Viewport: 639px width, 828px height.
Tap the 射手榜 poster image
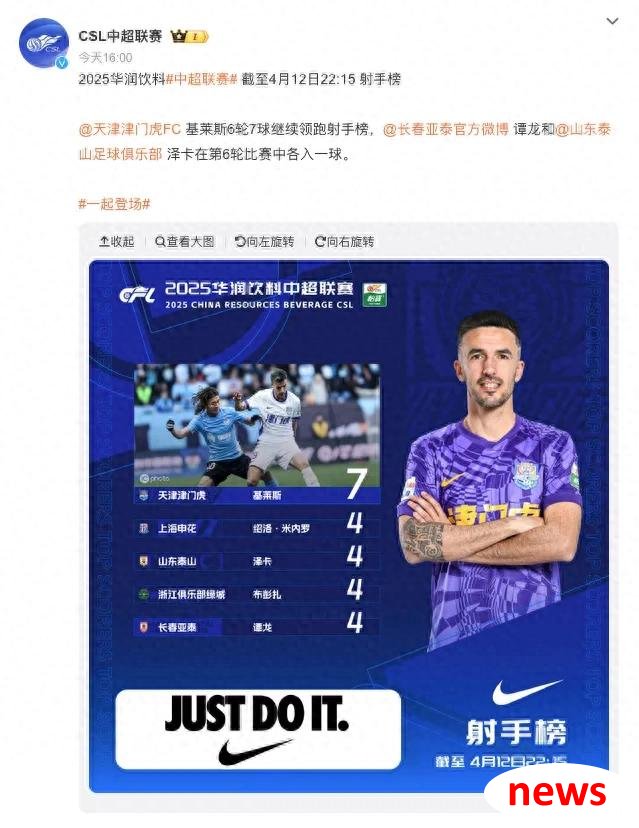click(348, 525)
